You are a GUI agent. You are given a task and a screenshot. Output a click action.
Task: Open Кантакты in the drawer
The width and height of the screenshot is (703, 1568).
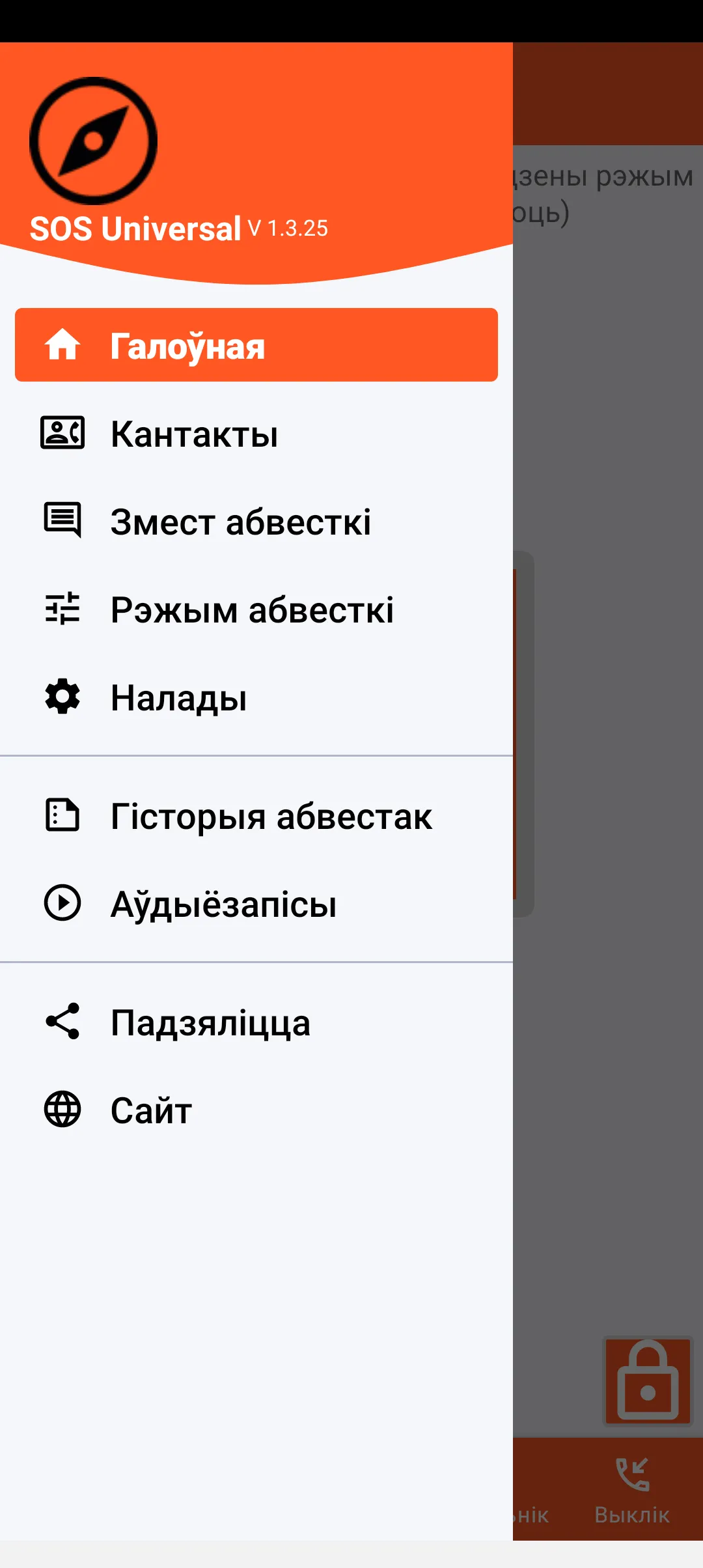pyautogui.click(x=256, y=434)
